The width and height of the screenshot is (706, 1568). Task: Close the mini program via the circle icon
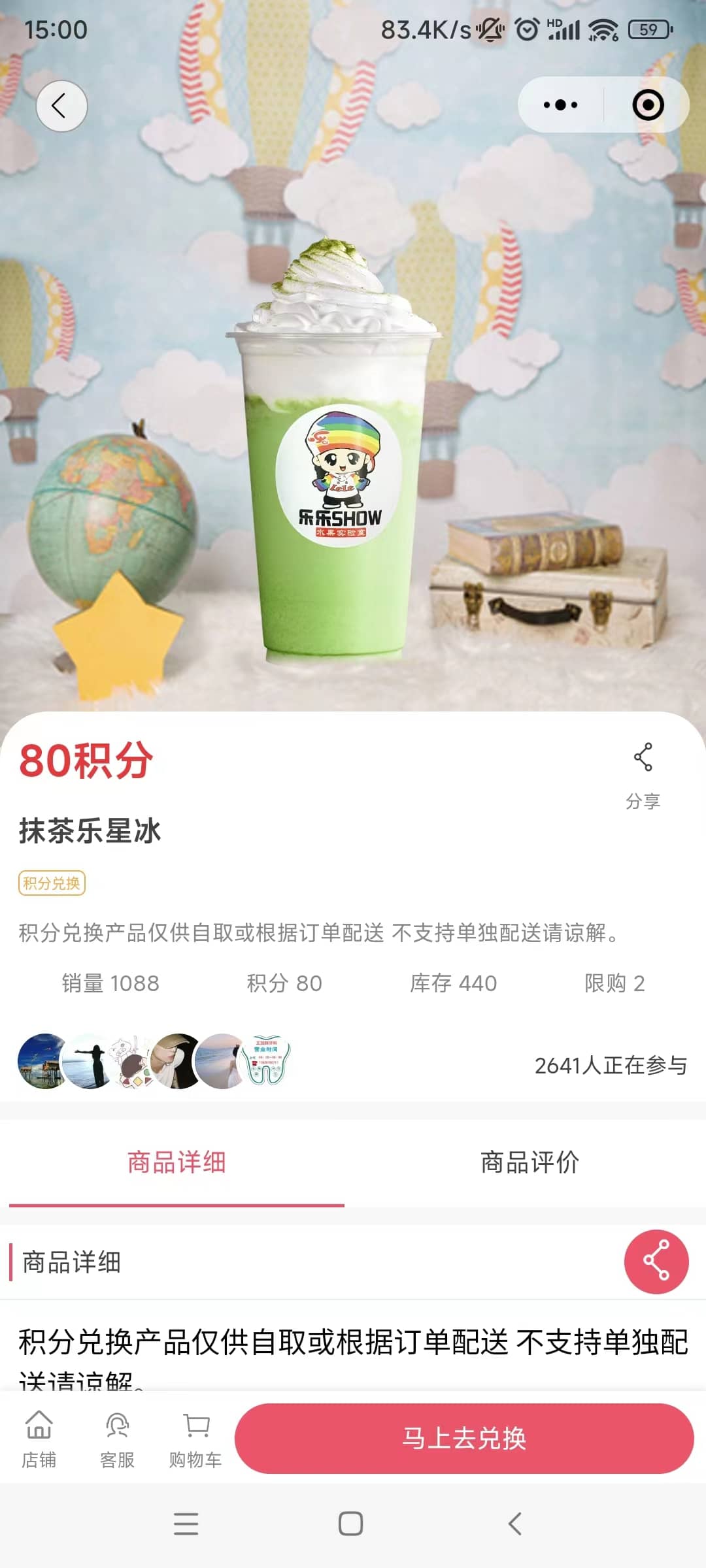648,105
